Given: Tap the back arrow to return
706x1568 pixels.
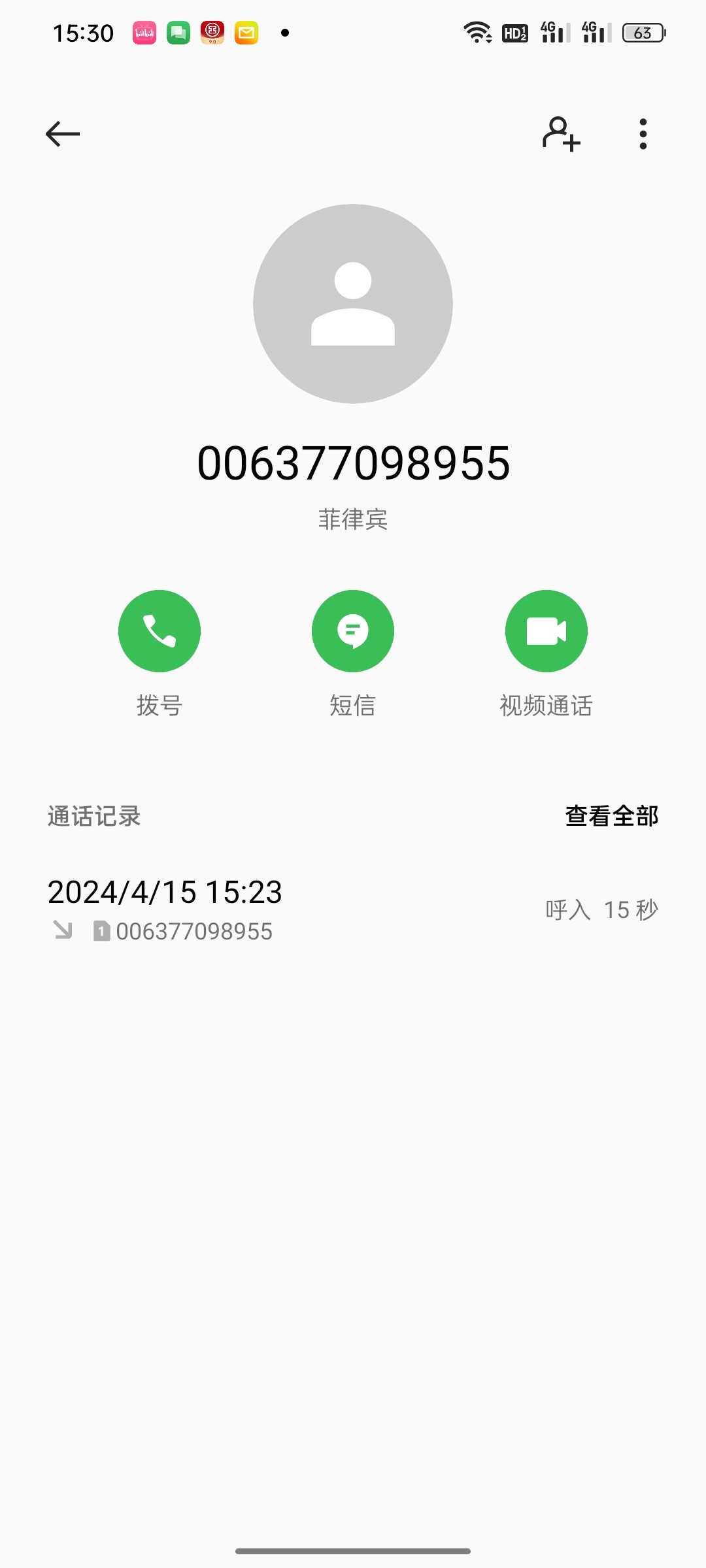Looking at the screenshot, I should [63, 134].
